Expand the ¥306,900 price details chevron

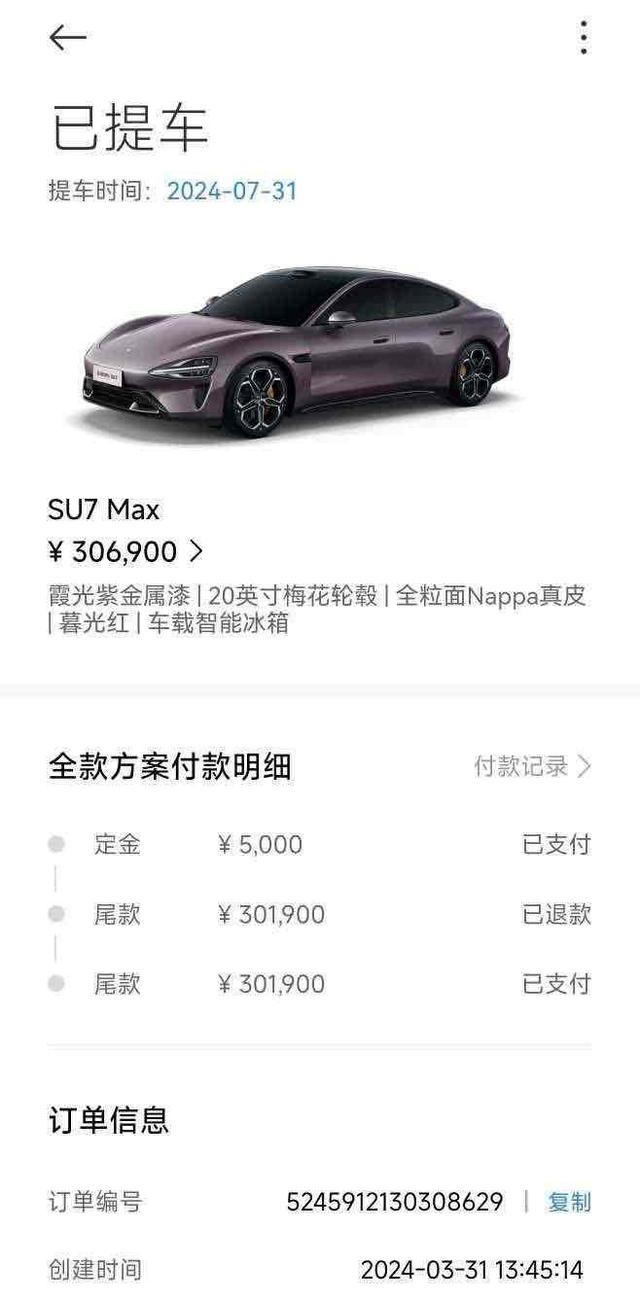196,551
